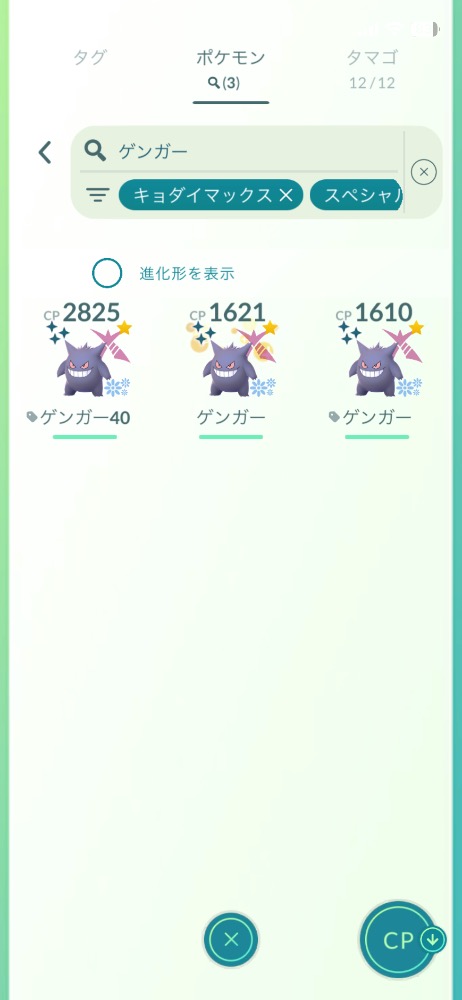Switch to the タグ tab

click(x=89, y=58)
